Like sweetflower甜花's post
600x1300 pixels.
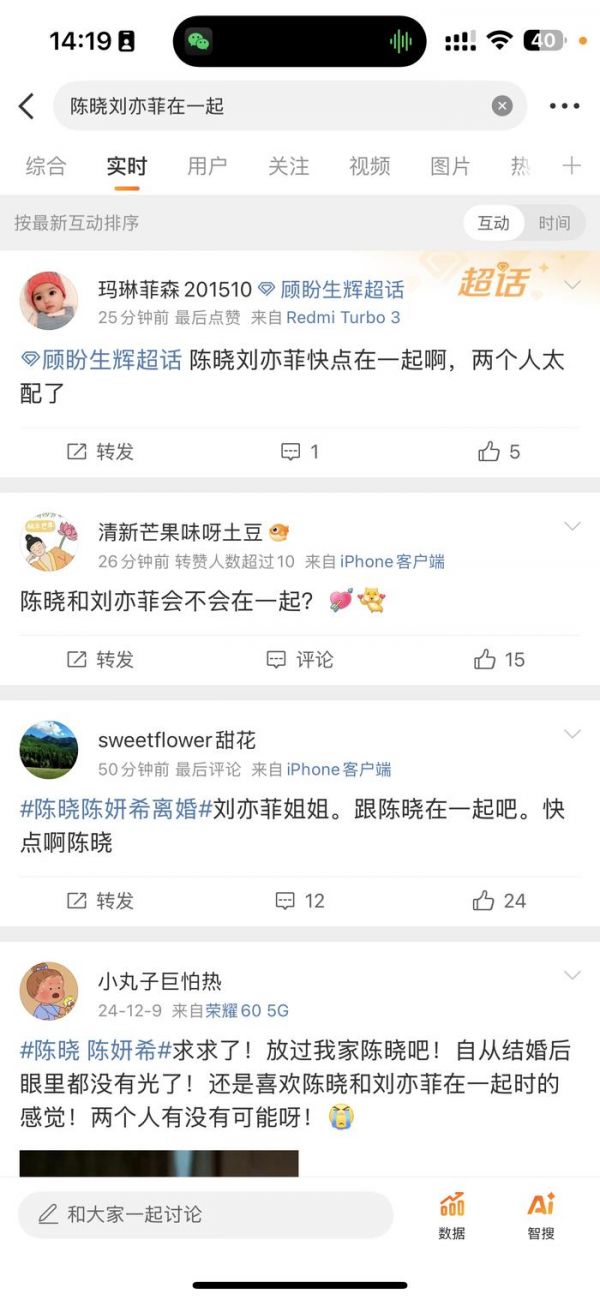pyautogui.click(x=499, y=901)
